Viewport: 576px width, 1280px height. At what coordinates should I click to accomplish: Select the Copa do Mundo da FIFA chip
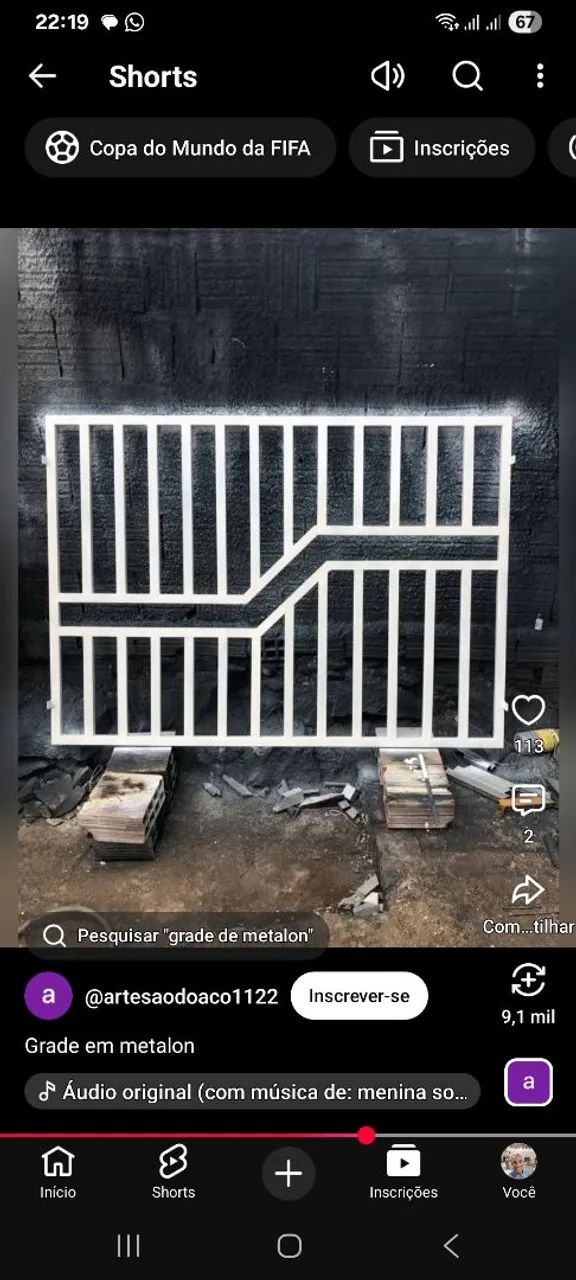[178, 148]
